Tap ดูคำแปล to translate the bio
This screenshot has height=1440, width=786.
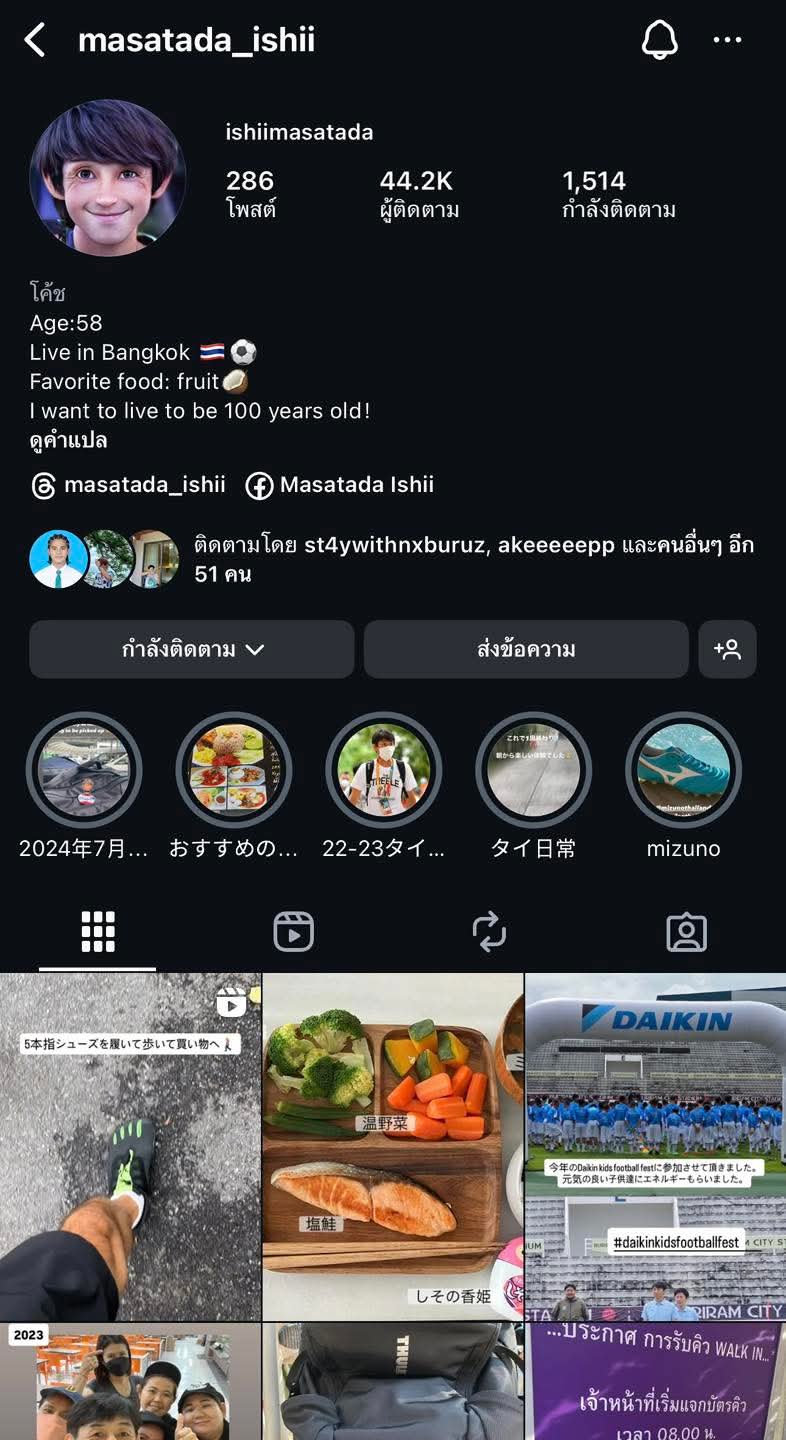[69, 441]
